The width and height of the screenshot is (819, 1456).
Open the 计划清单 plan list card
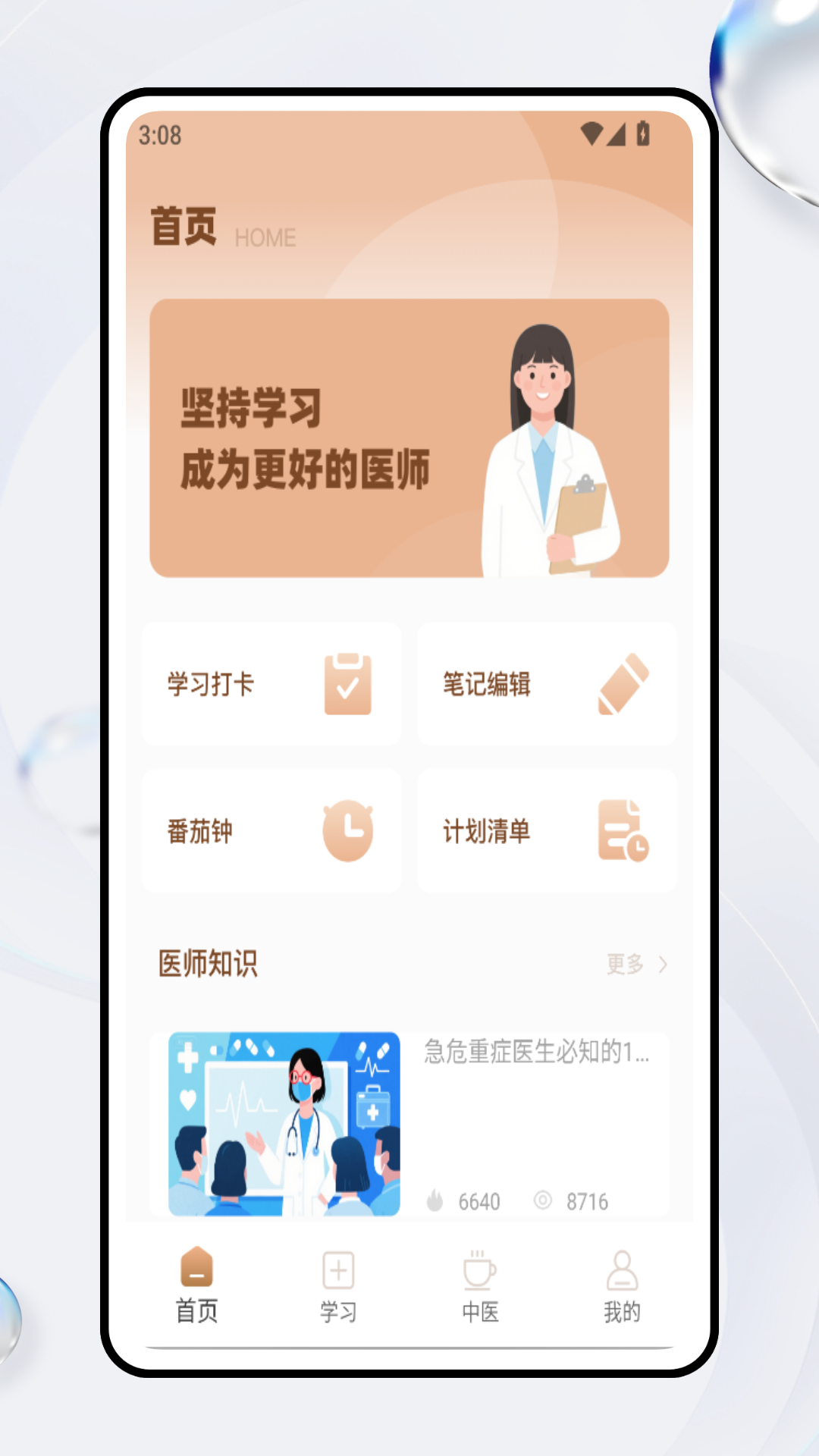pos(548,830)
